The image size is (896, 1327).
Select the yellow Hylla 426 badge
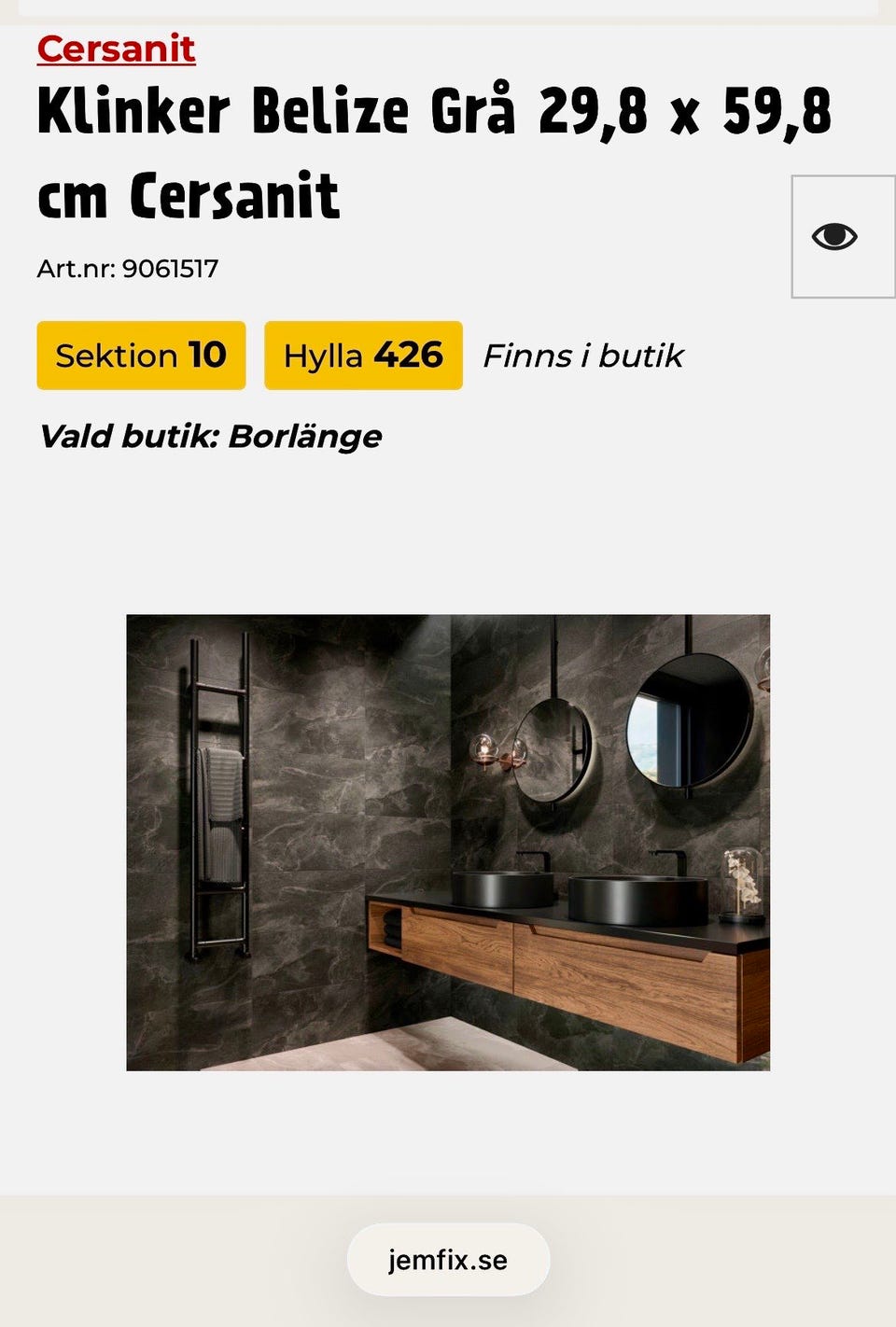[x=363, y=356]
